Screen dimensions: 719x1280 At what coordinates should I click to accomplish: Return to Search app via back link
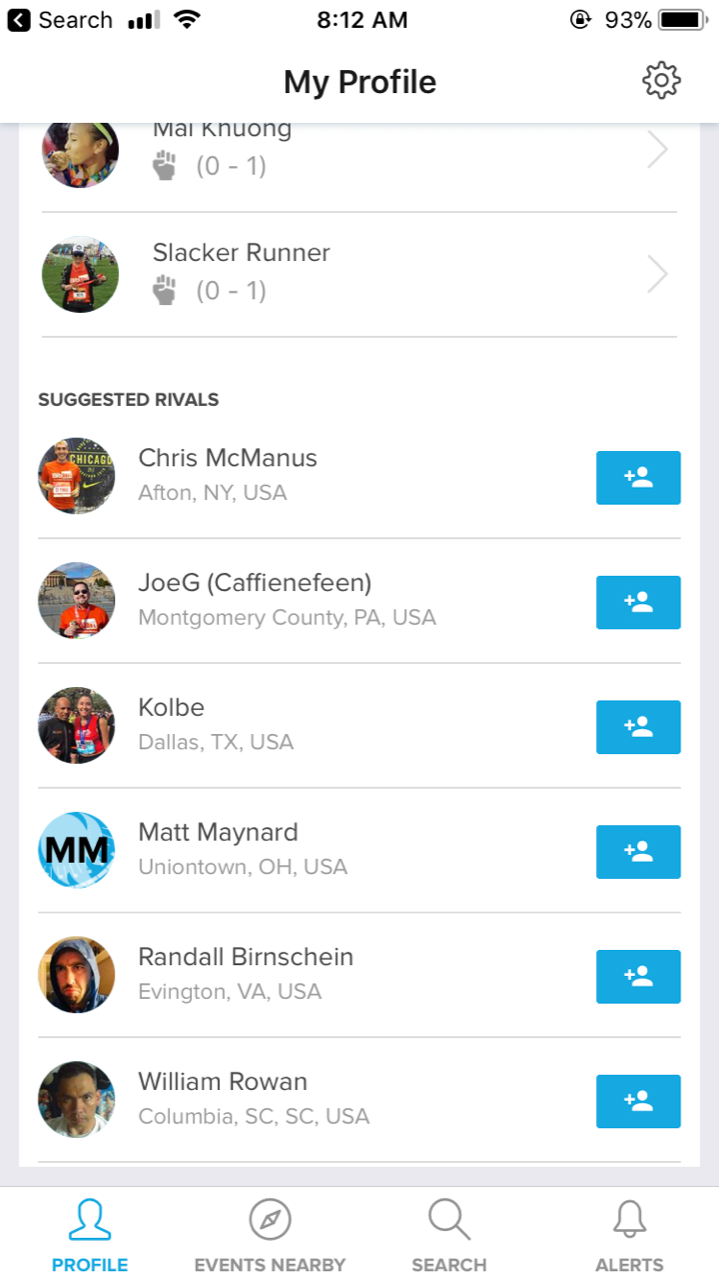60,20
